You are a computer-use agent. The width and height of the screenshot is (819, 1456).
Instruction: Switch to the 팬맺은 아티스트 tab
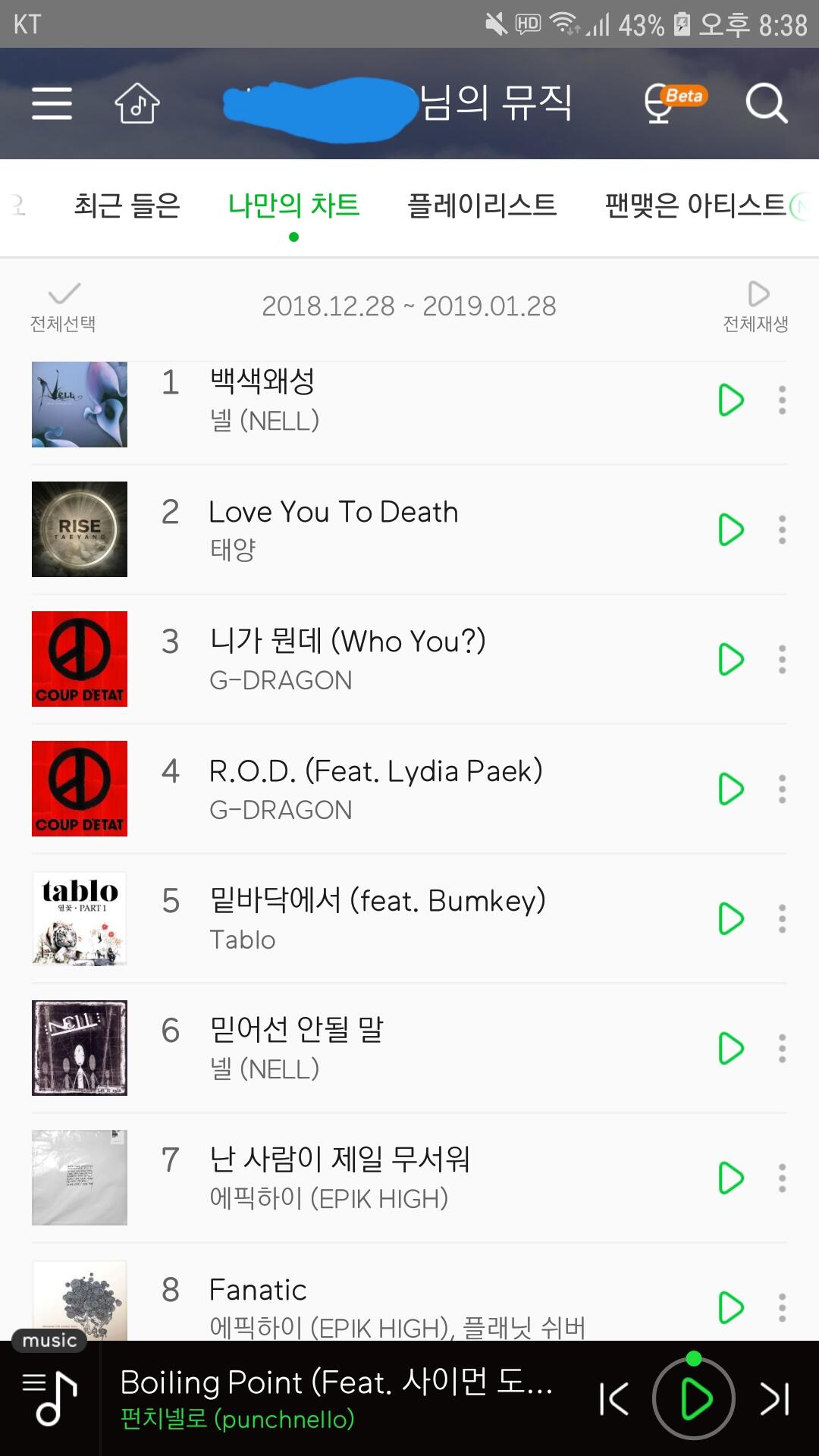pyautogui.click(x=695, y=206)
